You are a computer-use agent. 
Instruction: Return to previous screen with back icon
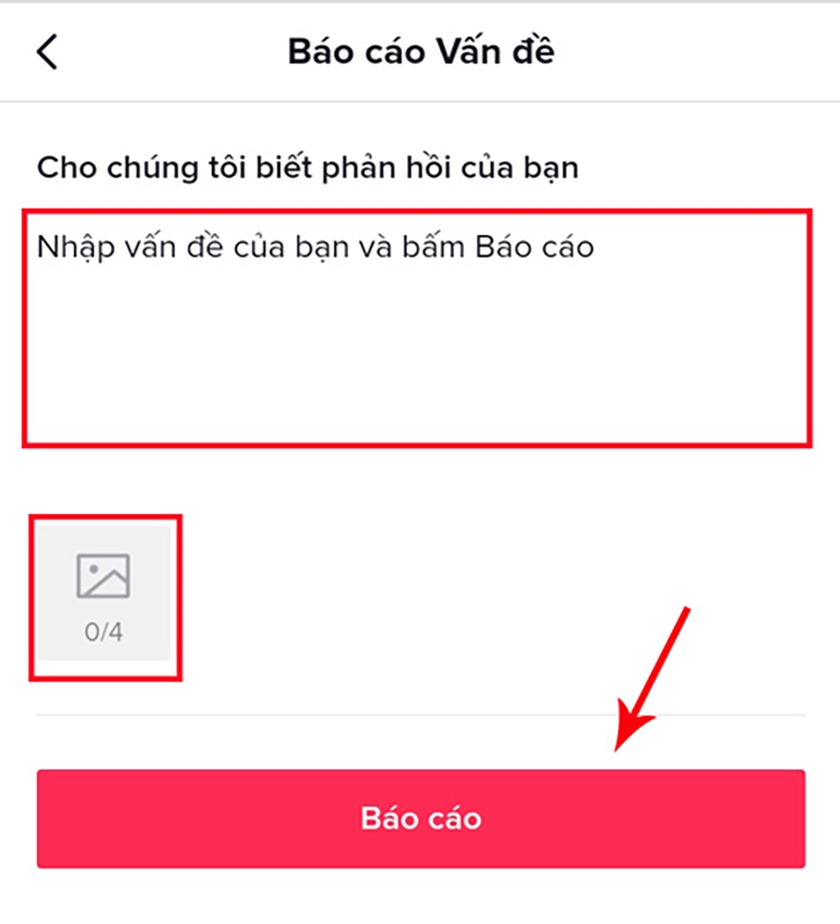(x=48, y=50)
